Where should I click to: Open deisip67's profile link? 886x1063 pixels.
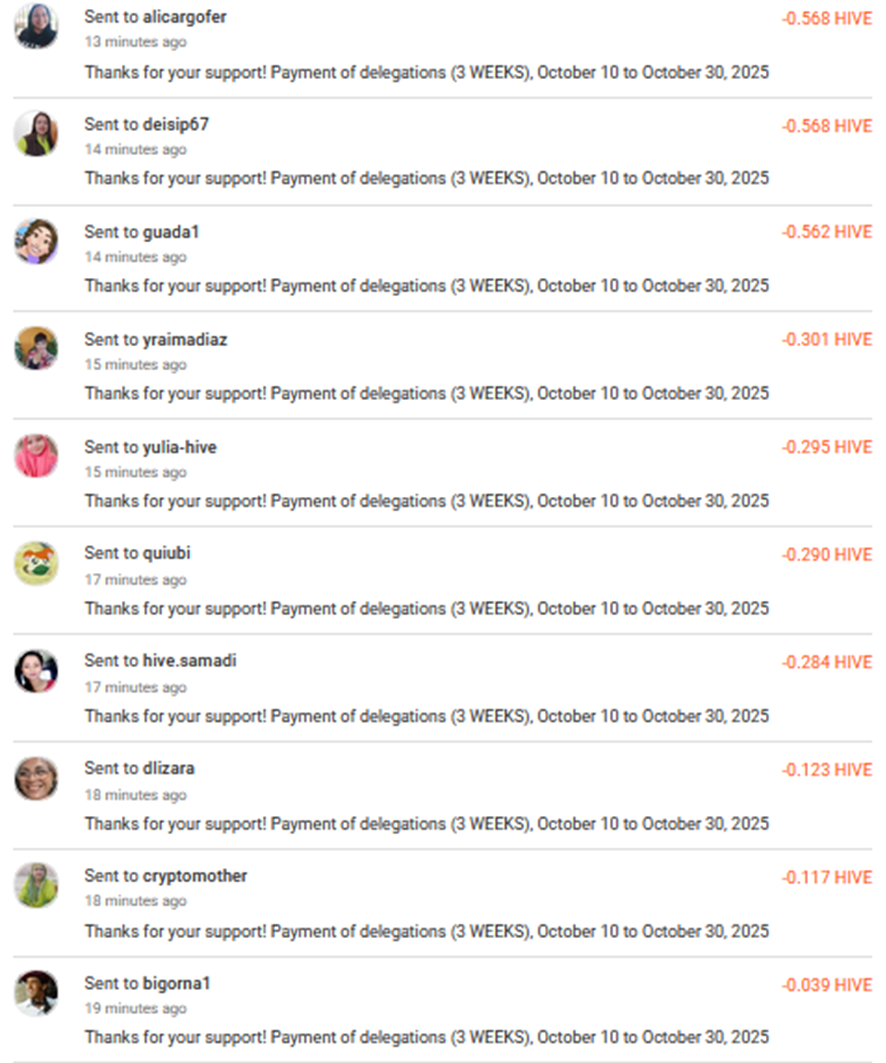point(175,124)
